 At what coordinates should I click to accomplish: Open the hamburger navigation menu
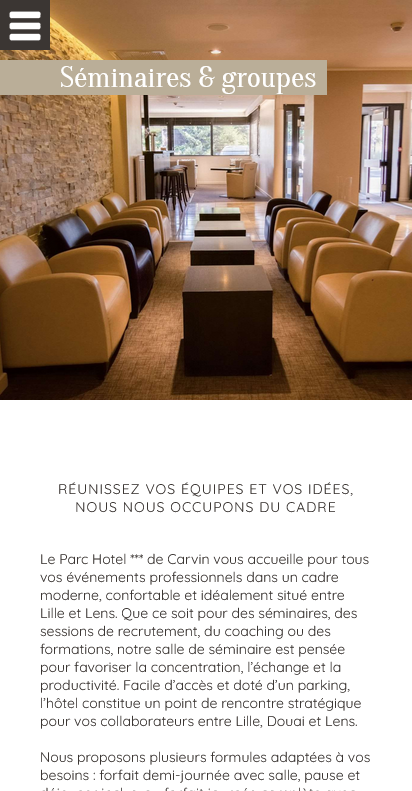[x=25, y=25]
